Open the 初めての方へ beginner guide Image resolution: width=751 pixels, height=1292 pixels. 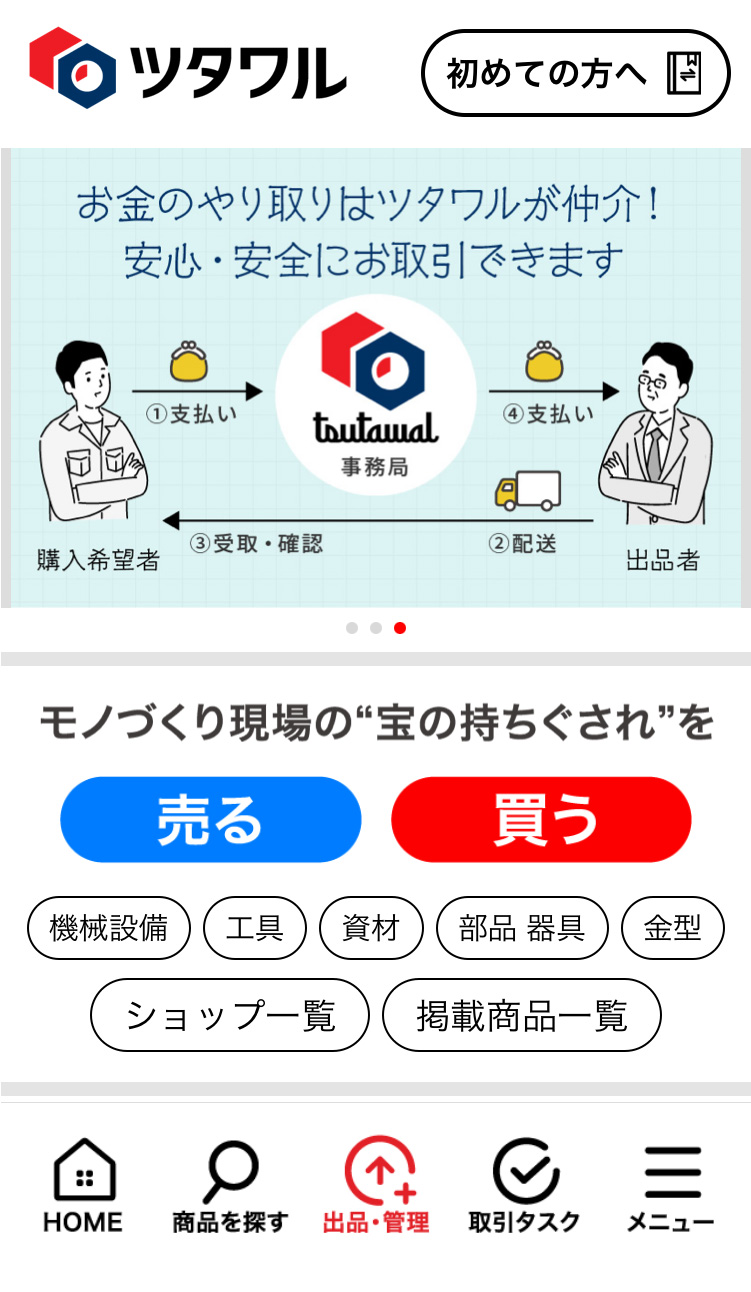(x=575, y=73)
